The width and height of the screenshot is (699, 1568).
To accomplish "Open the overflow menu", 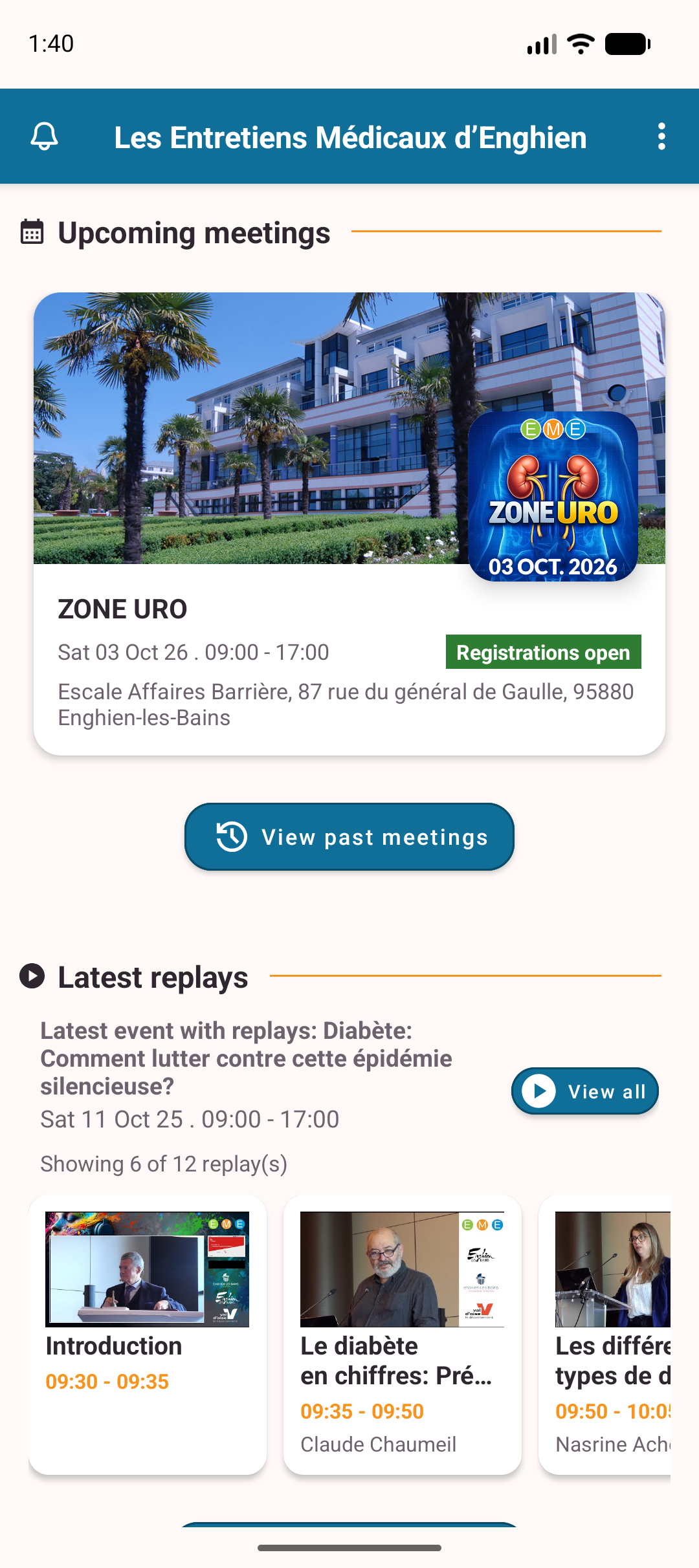I will (x=661, y=136).
